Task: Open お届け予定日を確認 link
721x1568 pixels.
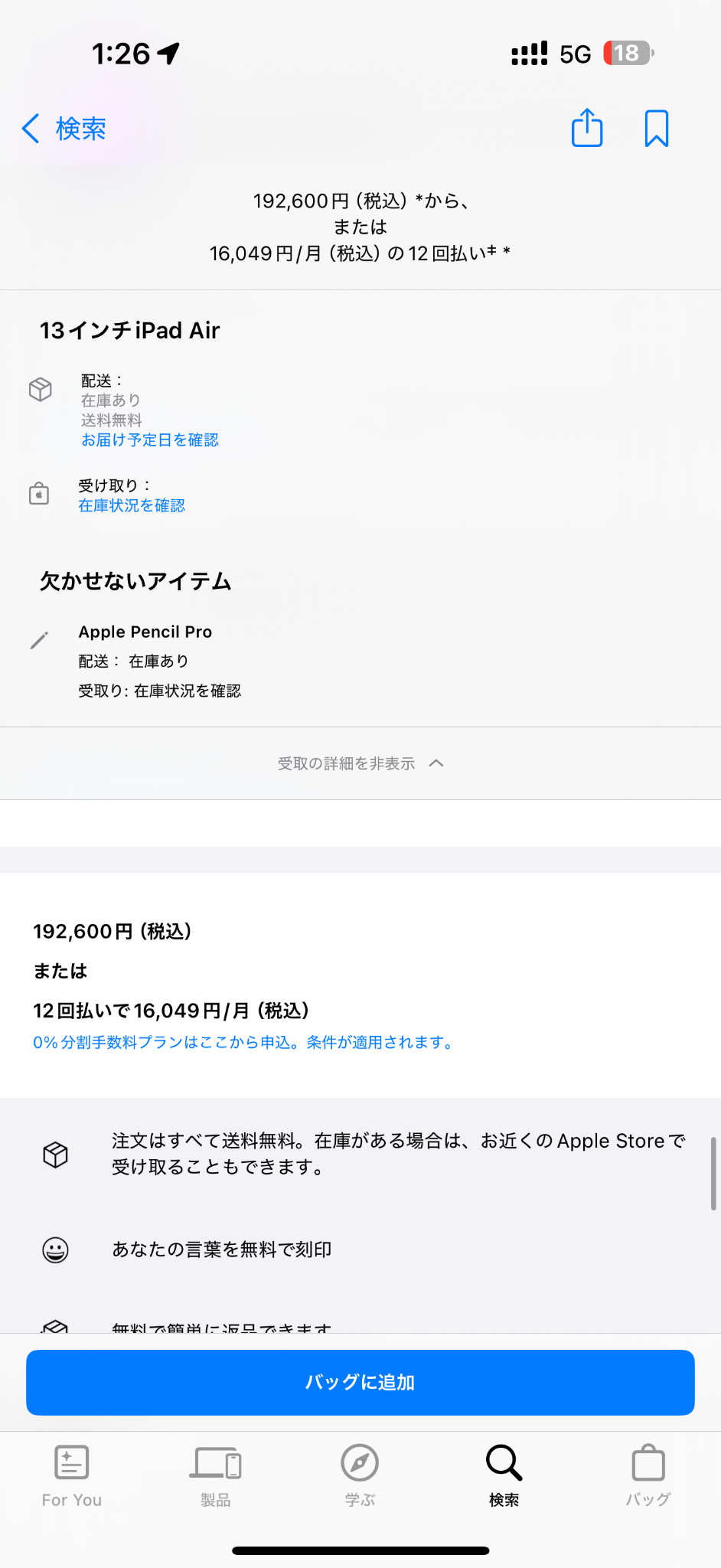Action: pyautogui.click(x=150, y=440)
